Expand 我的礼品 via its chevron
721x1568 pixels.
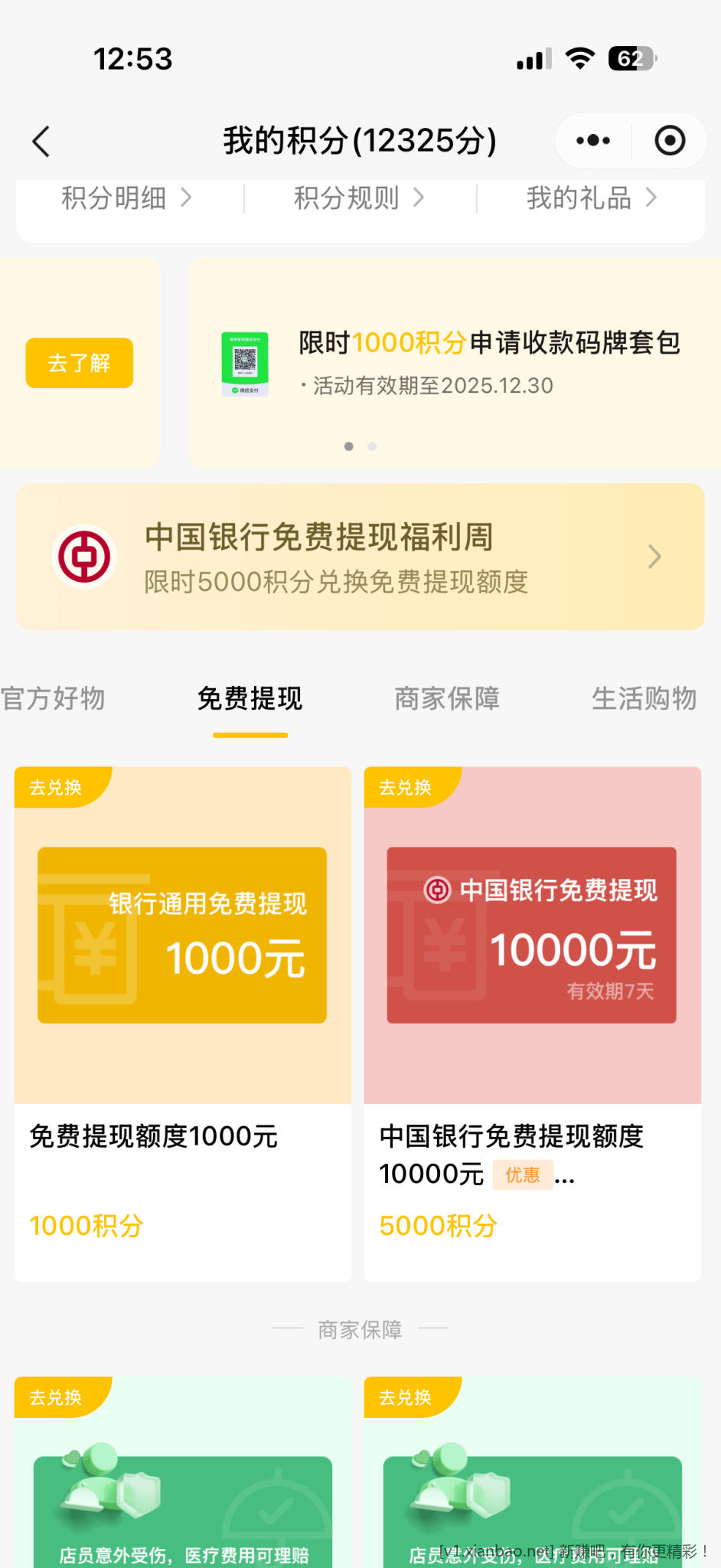(651, 198)
